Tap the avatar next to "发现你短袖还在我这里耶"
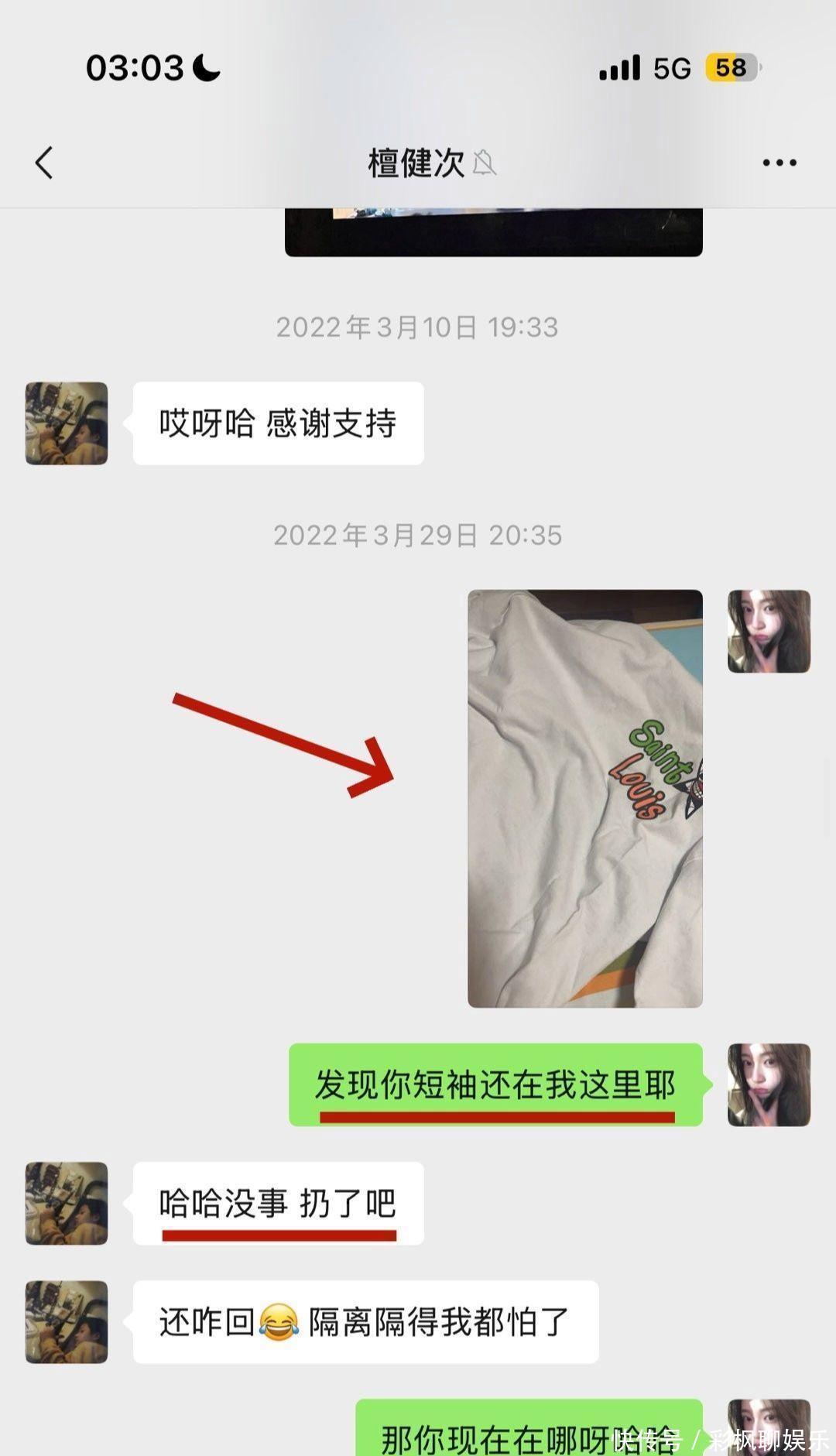 point(768,1084)
